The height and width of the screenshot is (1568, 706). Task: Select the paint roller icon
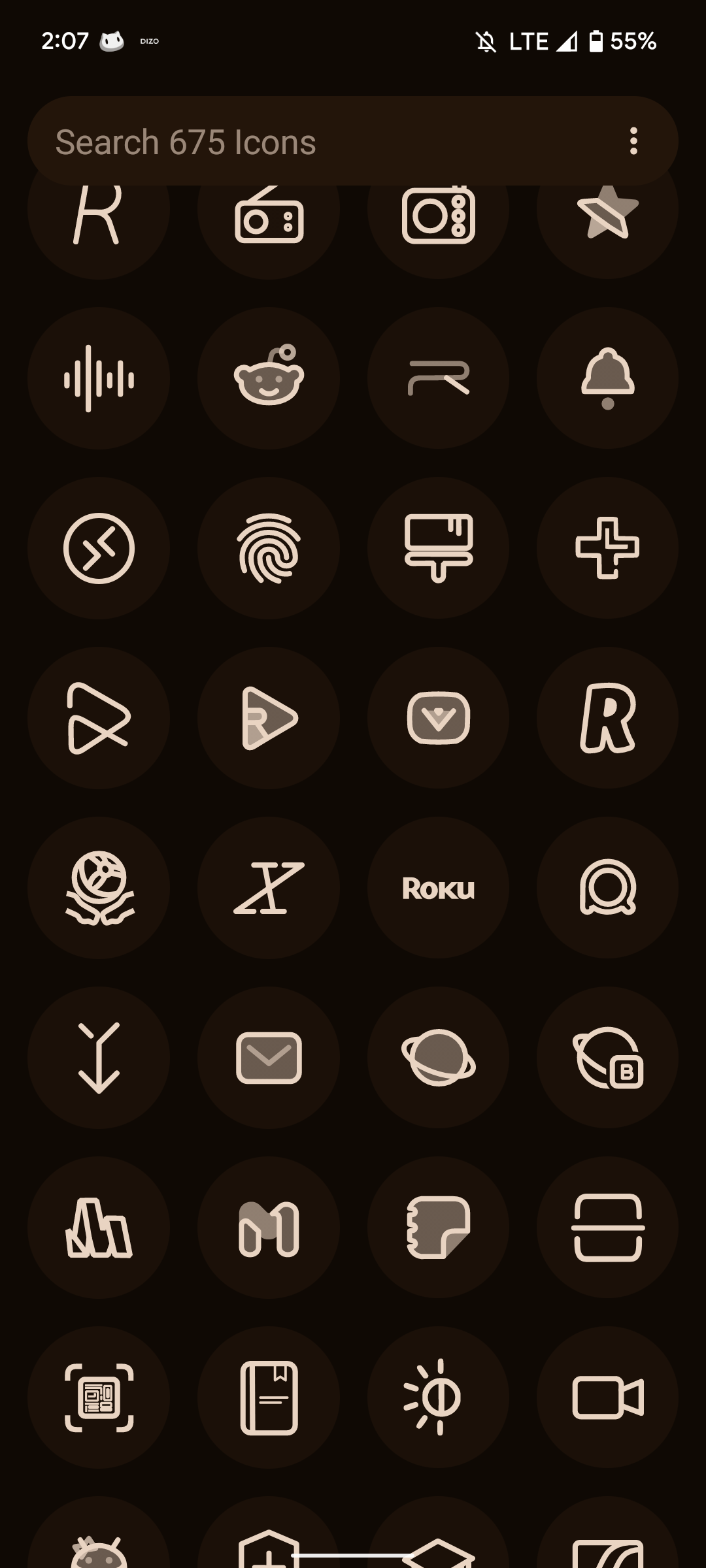(x=438, y=548)
